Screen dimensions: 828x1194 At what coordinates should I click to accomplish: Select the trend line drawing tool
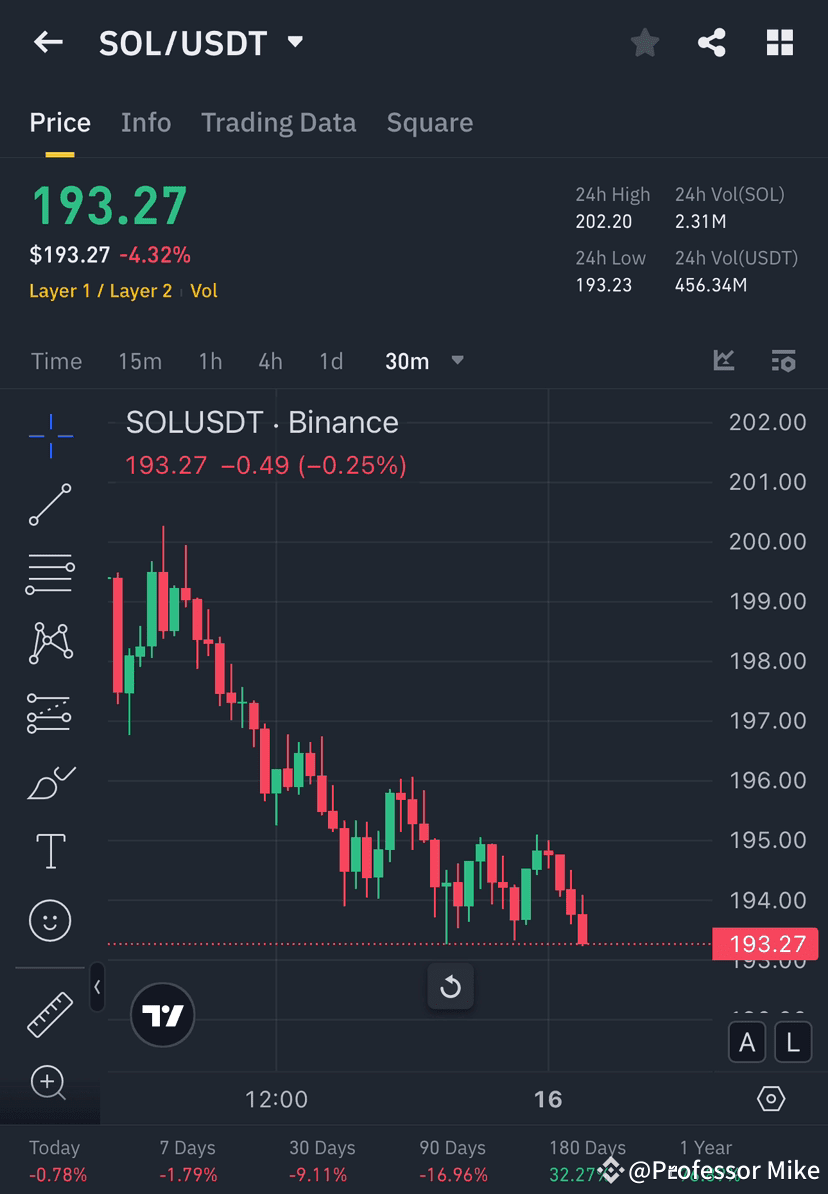coord(50,505)
